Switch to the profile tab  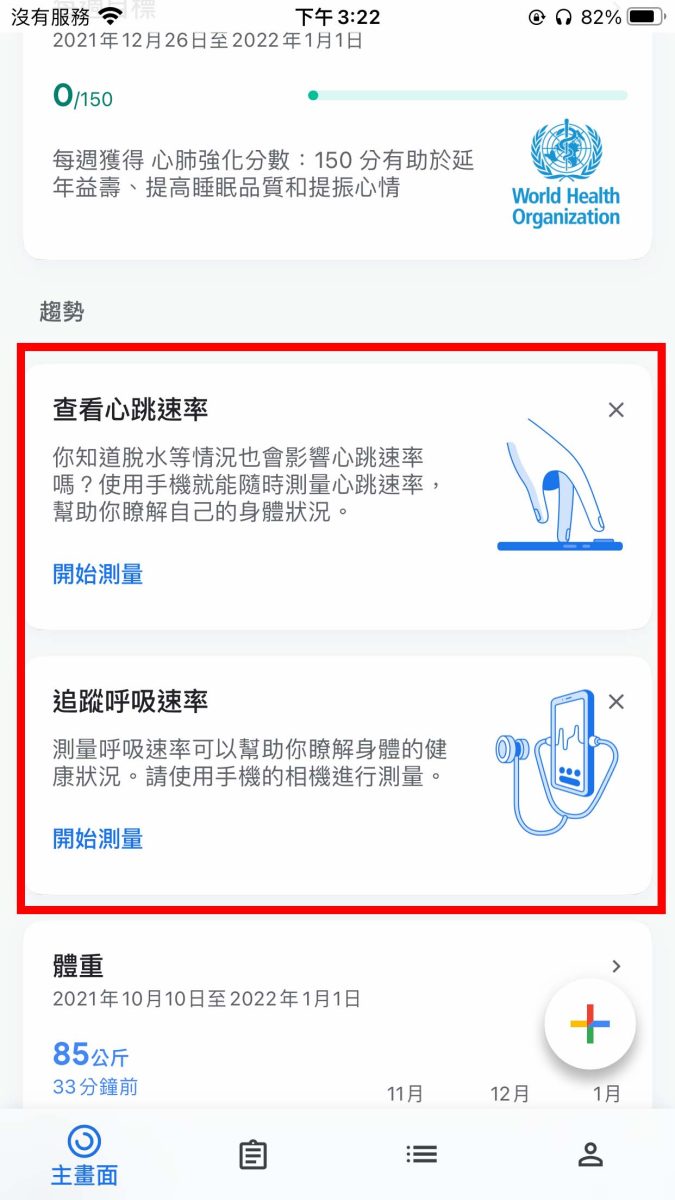point(590,1155)
